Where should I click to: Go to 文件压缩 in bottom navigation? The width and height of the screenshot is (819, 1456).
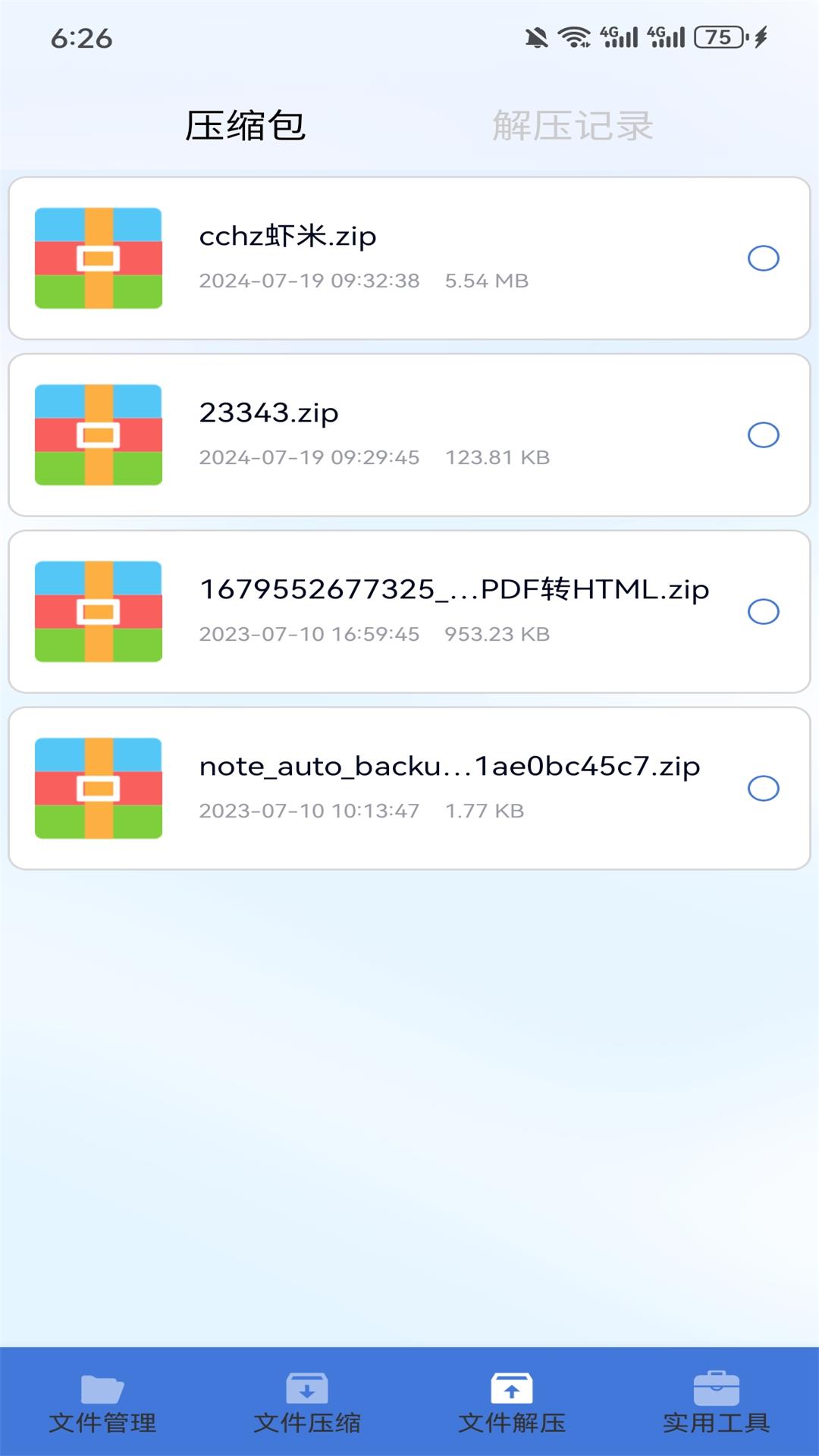307,1403
